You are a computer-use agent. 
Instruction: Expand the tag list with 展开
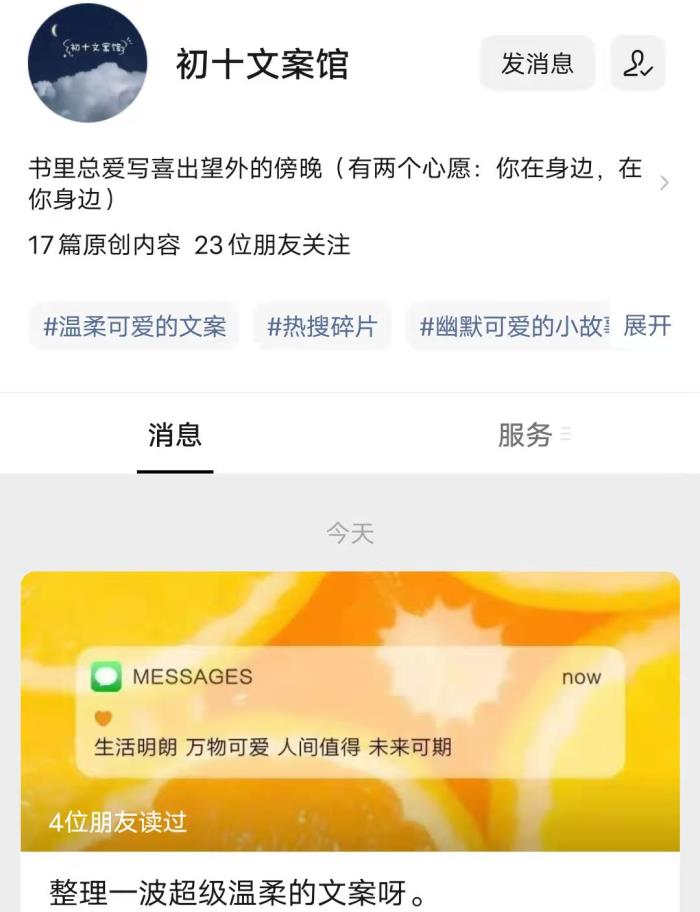coord(647,326)
